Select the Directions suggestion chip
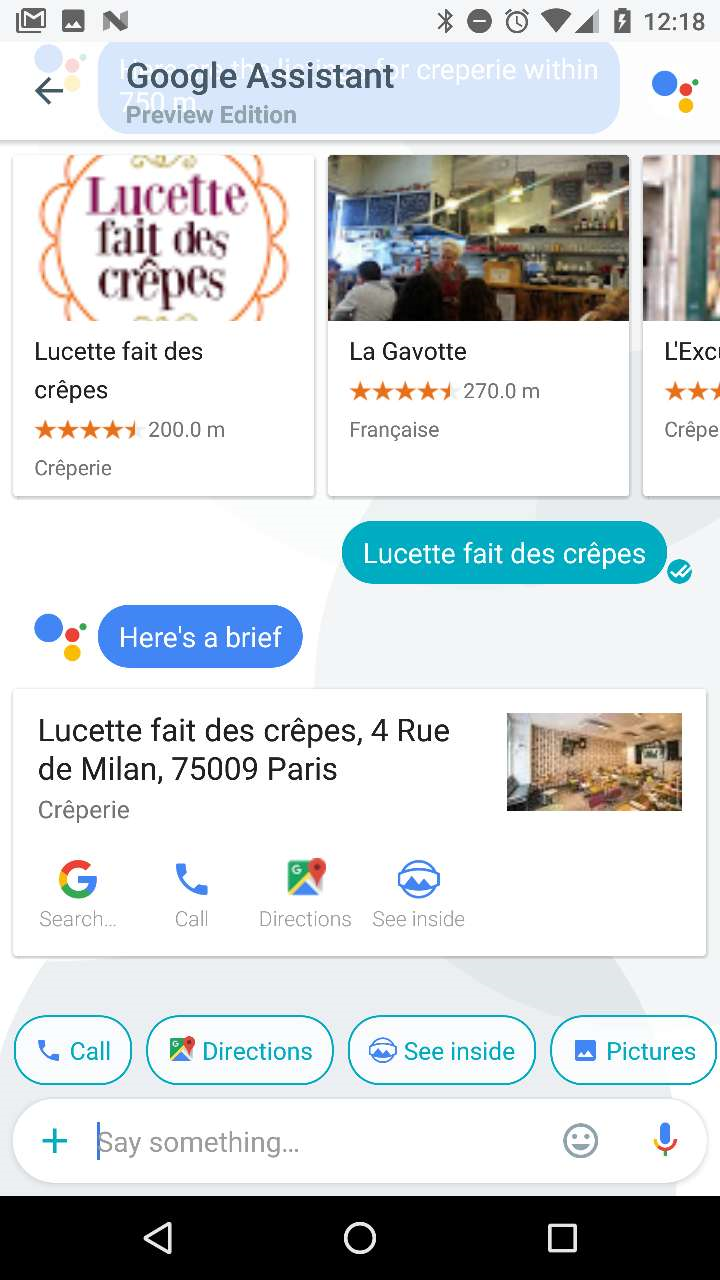This screenshot has width=720, height=1280. 240,1050
